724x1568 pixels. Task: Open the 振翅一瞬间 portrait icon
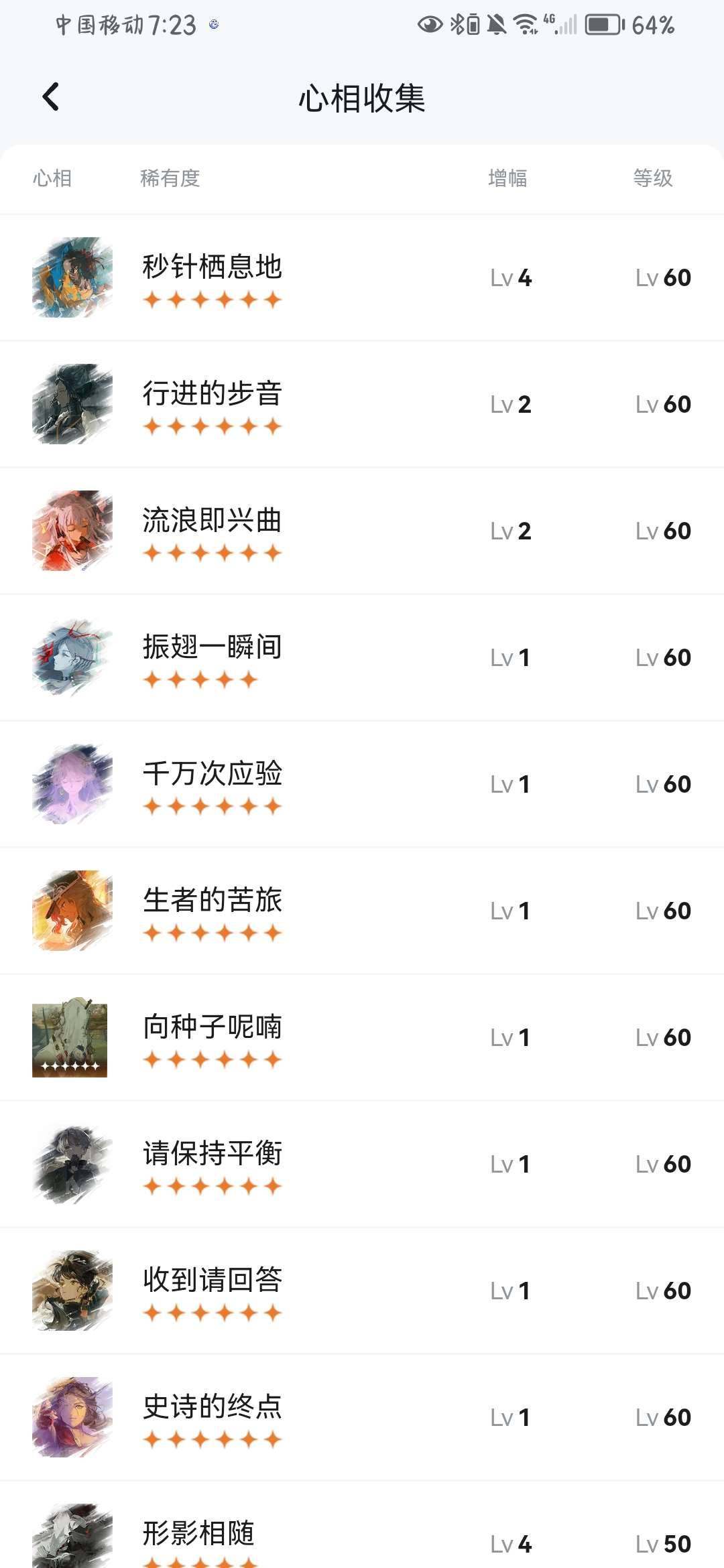72,657
